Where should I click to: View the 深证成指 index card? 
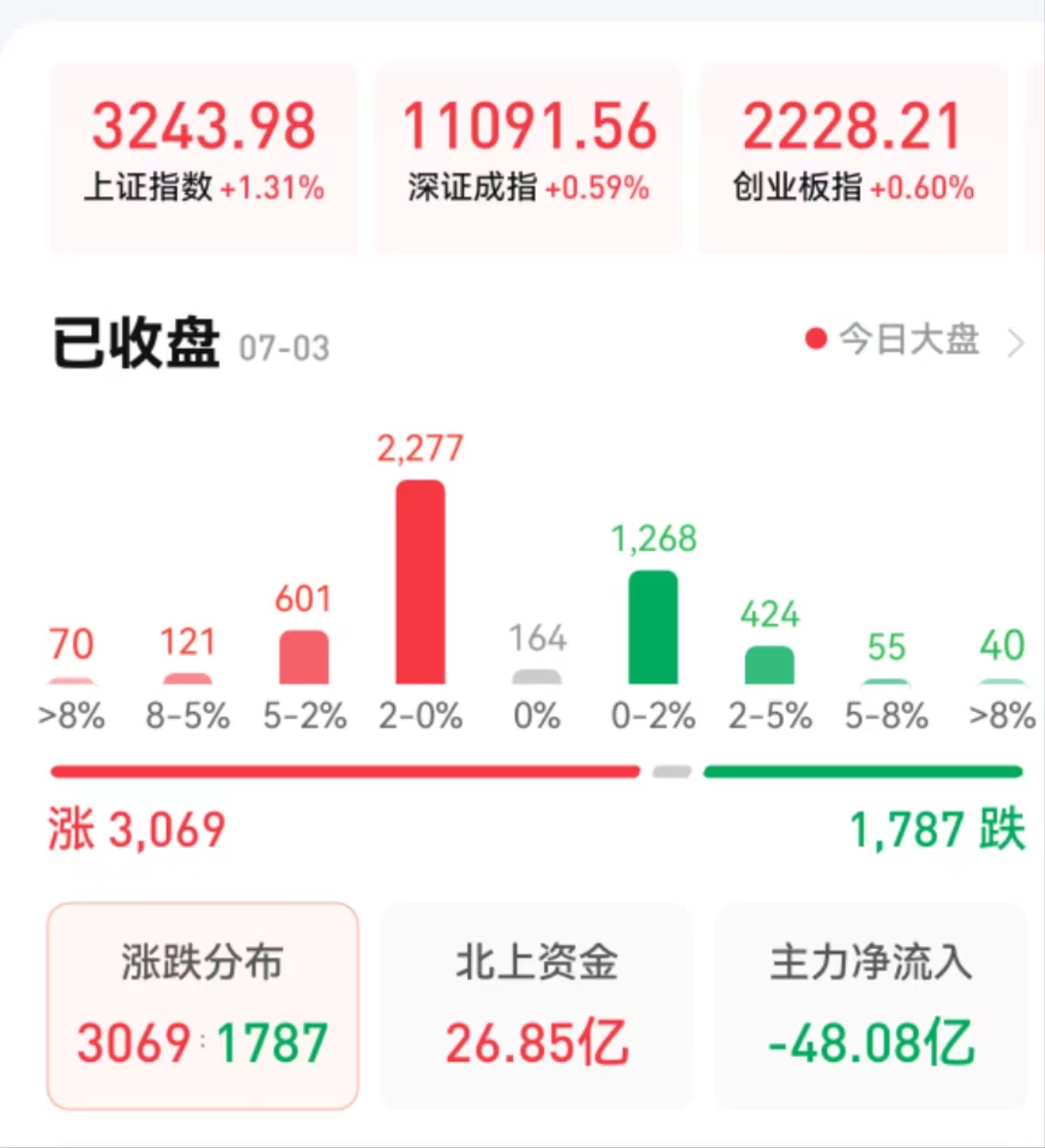pos(528,155)
